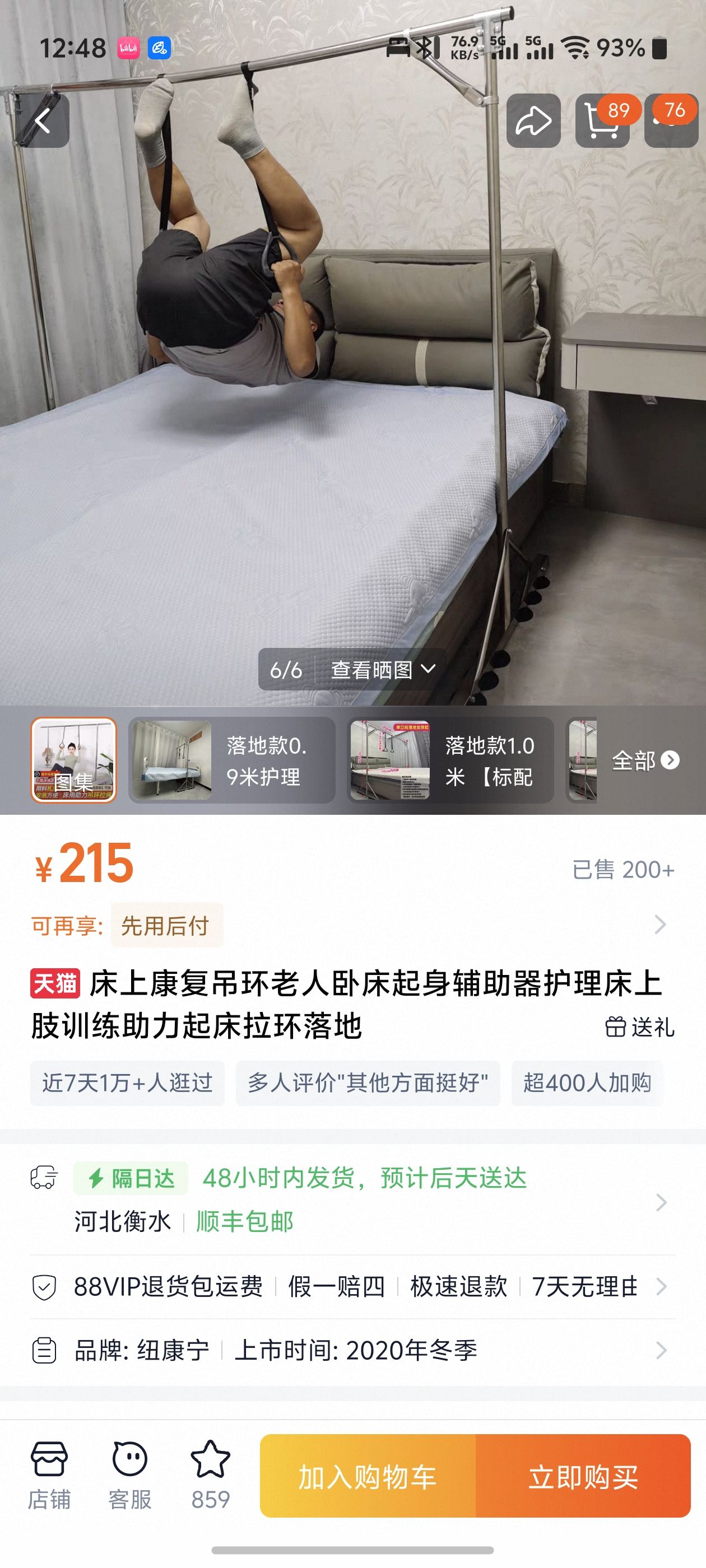706x1568 pixels.
Task: Choose the 落地款0.9米护理 variant
Action: pyautogui.click(x=231, y=760)
